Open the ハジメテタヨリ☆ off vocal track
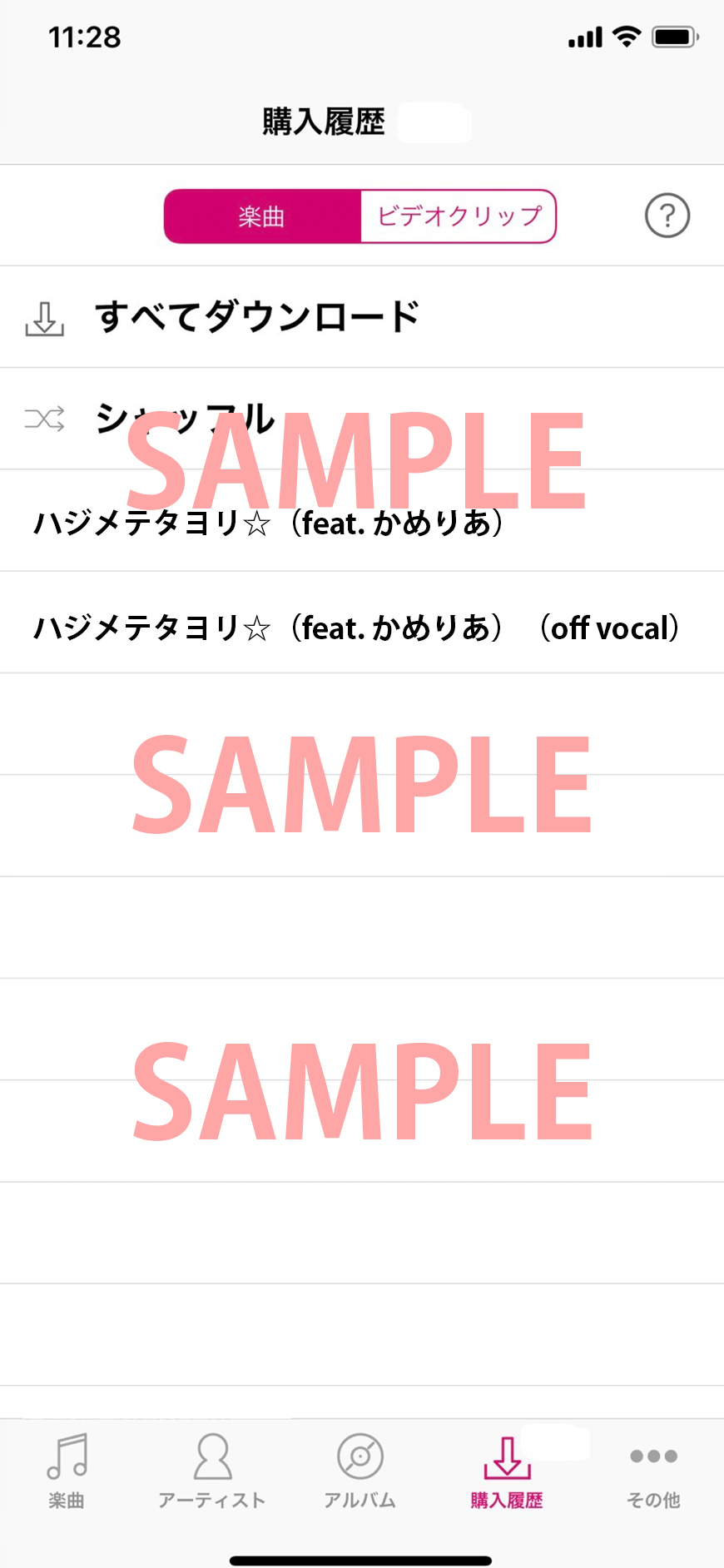 tap(362, 623)
